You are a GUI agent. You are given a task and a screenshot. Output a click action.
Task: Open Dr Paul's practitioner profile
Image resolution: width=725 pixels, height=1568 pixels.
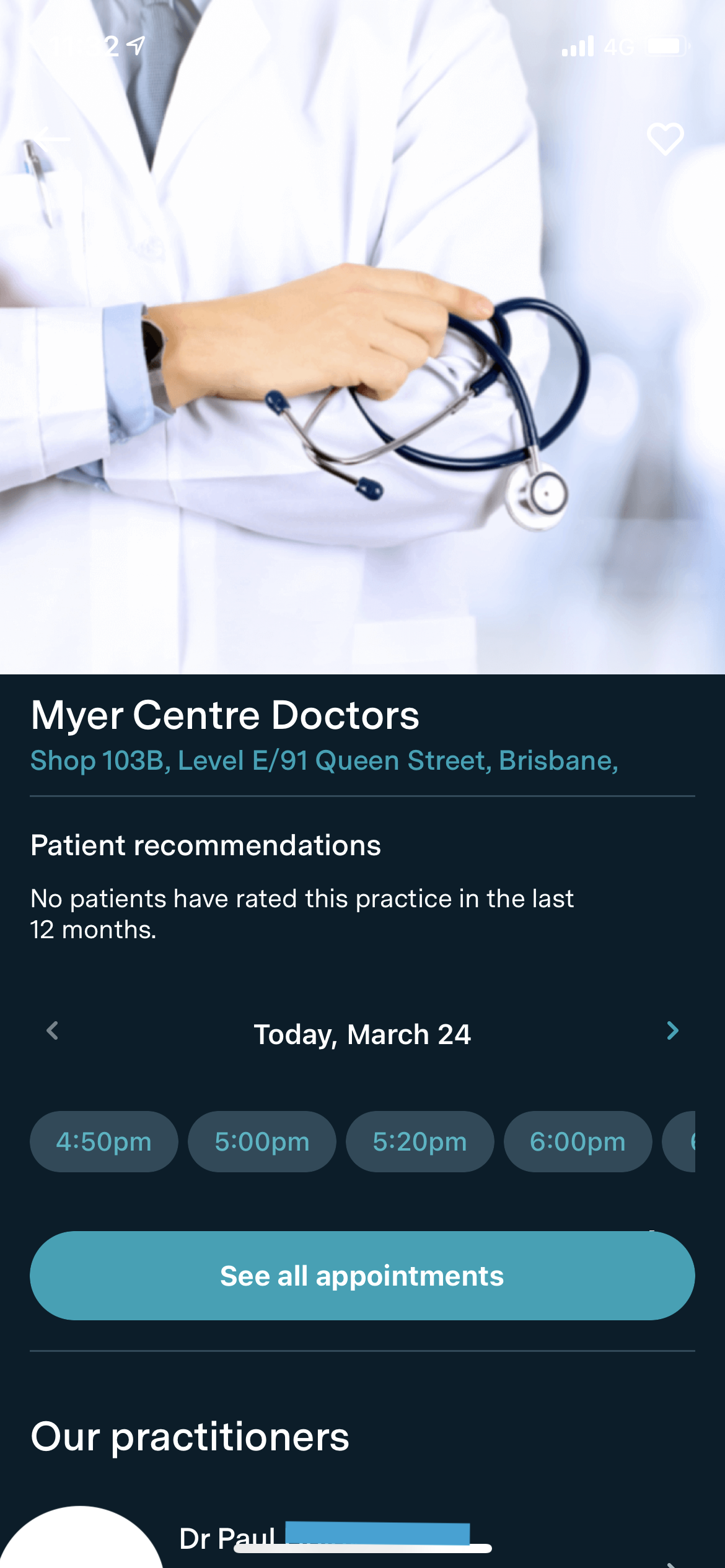click(322, 1538)
